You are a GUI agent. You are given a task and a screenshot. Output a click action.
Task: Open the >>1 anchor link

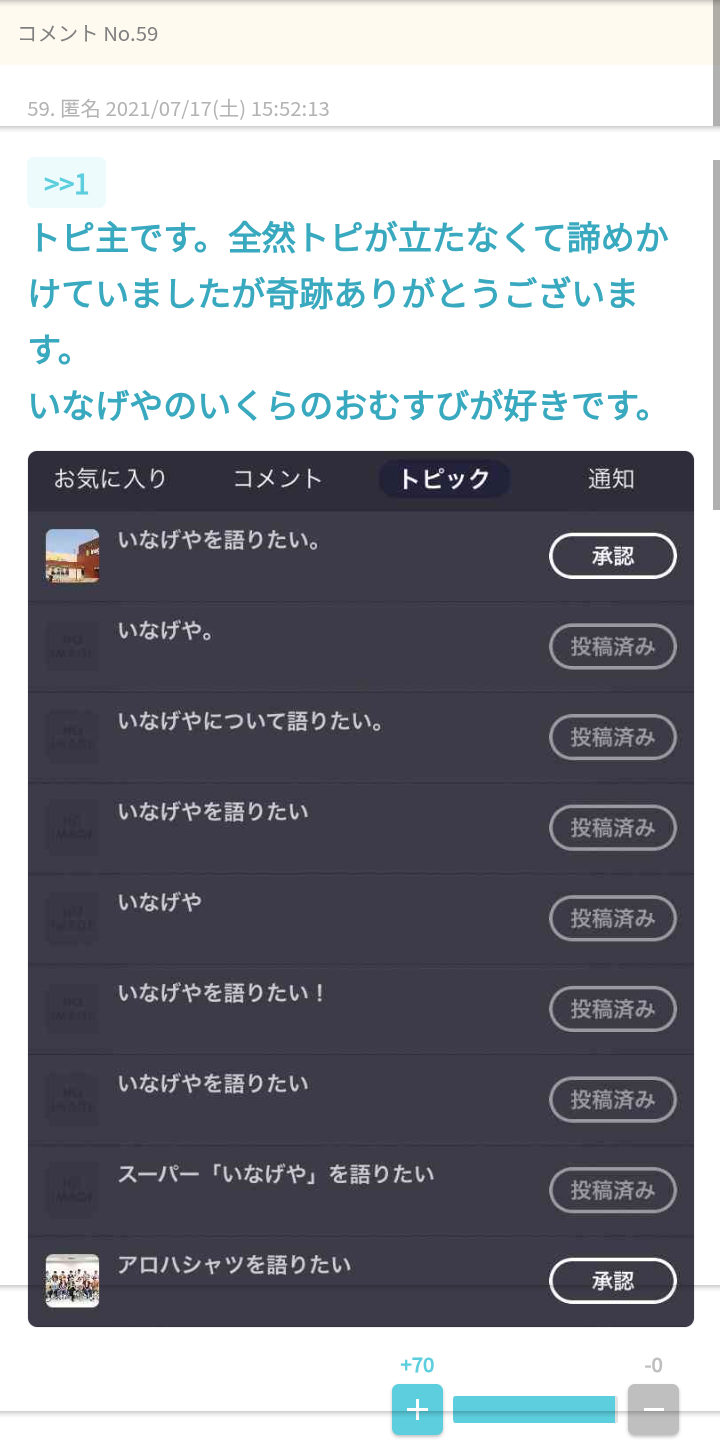pos(66,183)
